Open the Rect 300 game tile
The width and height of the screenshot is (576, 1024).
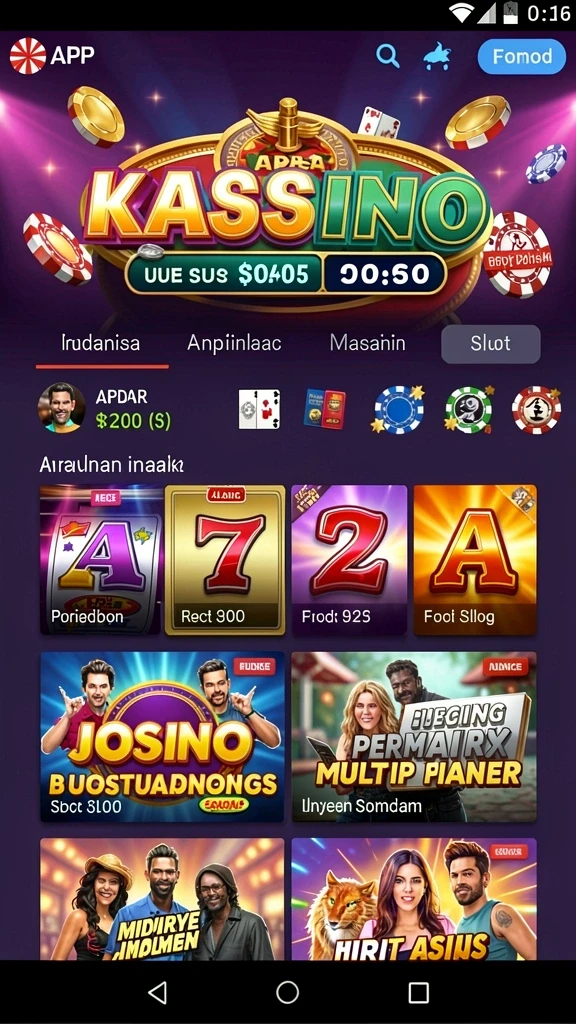(225, 560)
